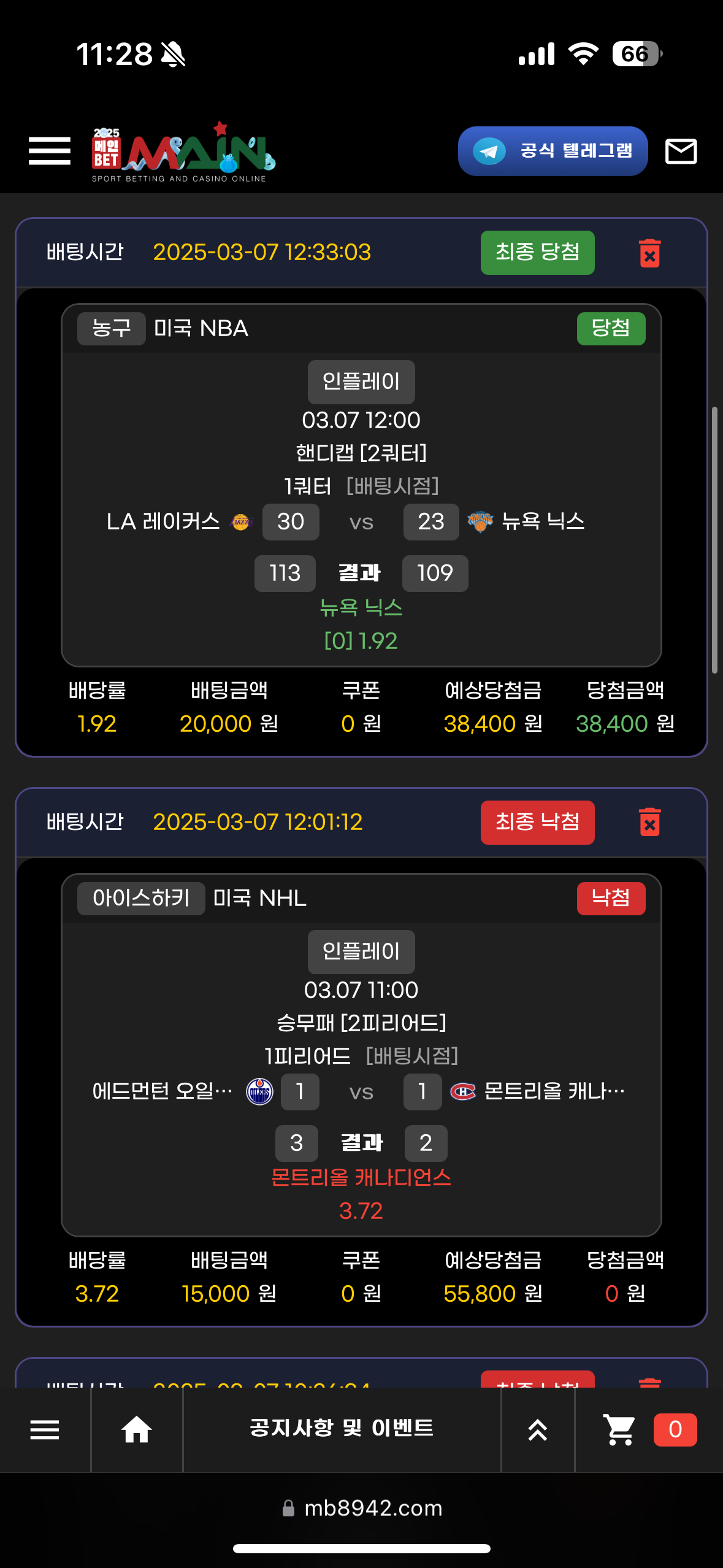Delete the bet placed at 12:33:03
The height and width of the screenshot is (1568, 723).
pos(649,253)
